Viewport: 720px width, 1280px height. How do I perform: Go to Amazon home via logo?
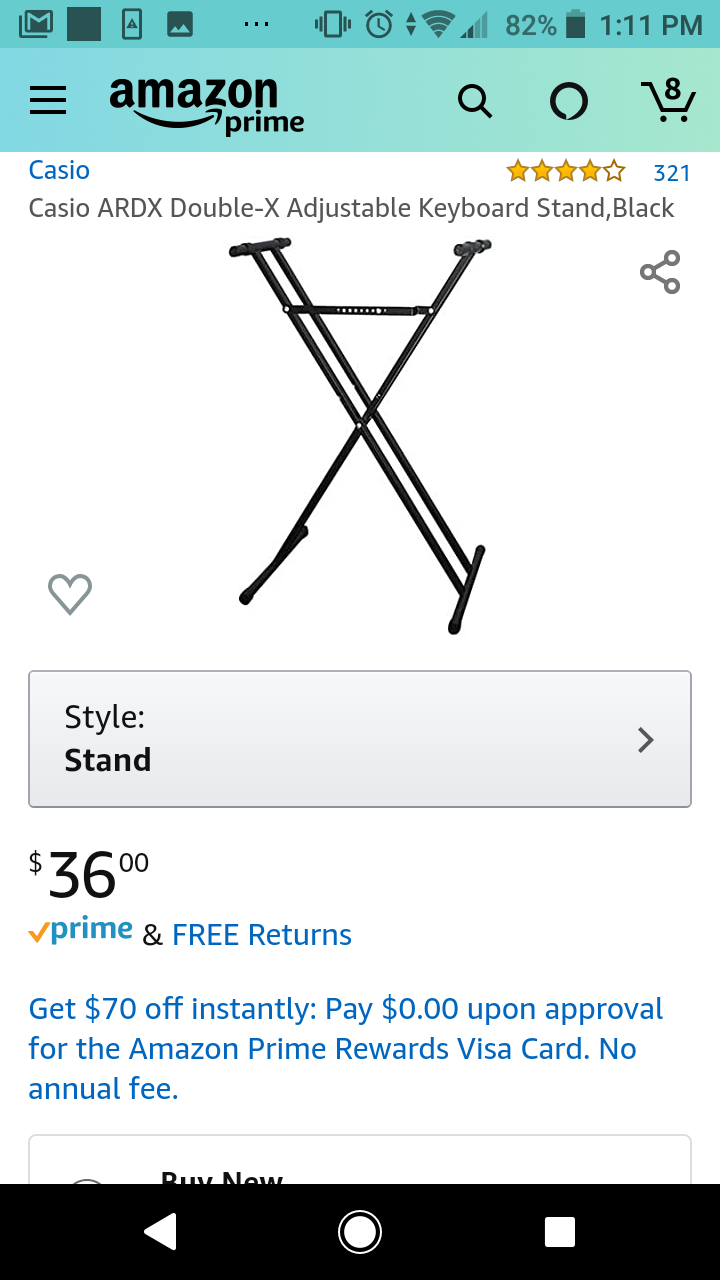point(206,104)
